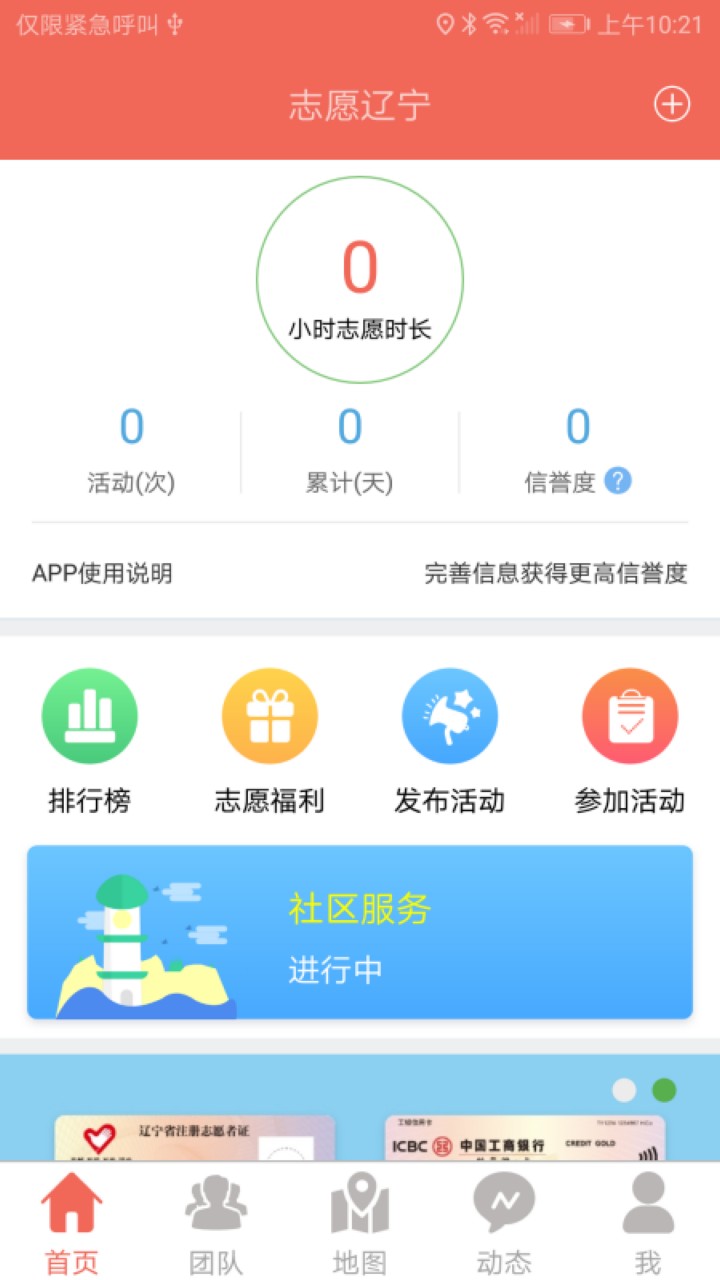
Task: Open the 排行榜 leaderboard
Action: (90, 741)
